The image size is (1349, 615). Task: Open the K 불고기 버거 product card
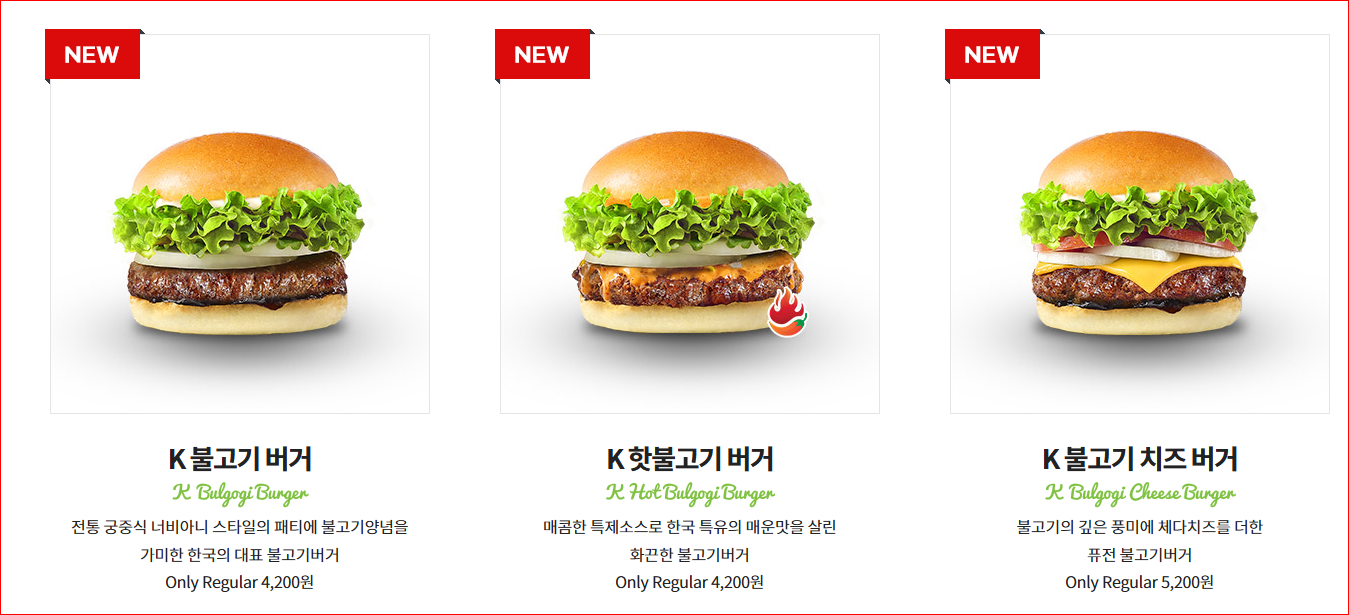coord(240,225)
